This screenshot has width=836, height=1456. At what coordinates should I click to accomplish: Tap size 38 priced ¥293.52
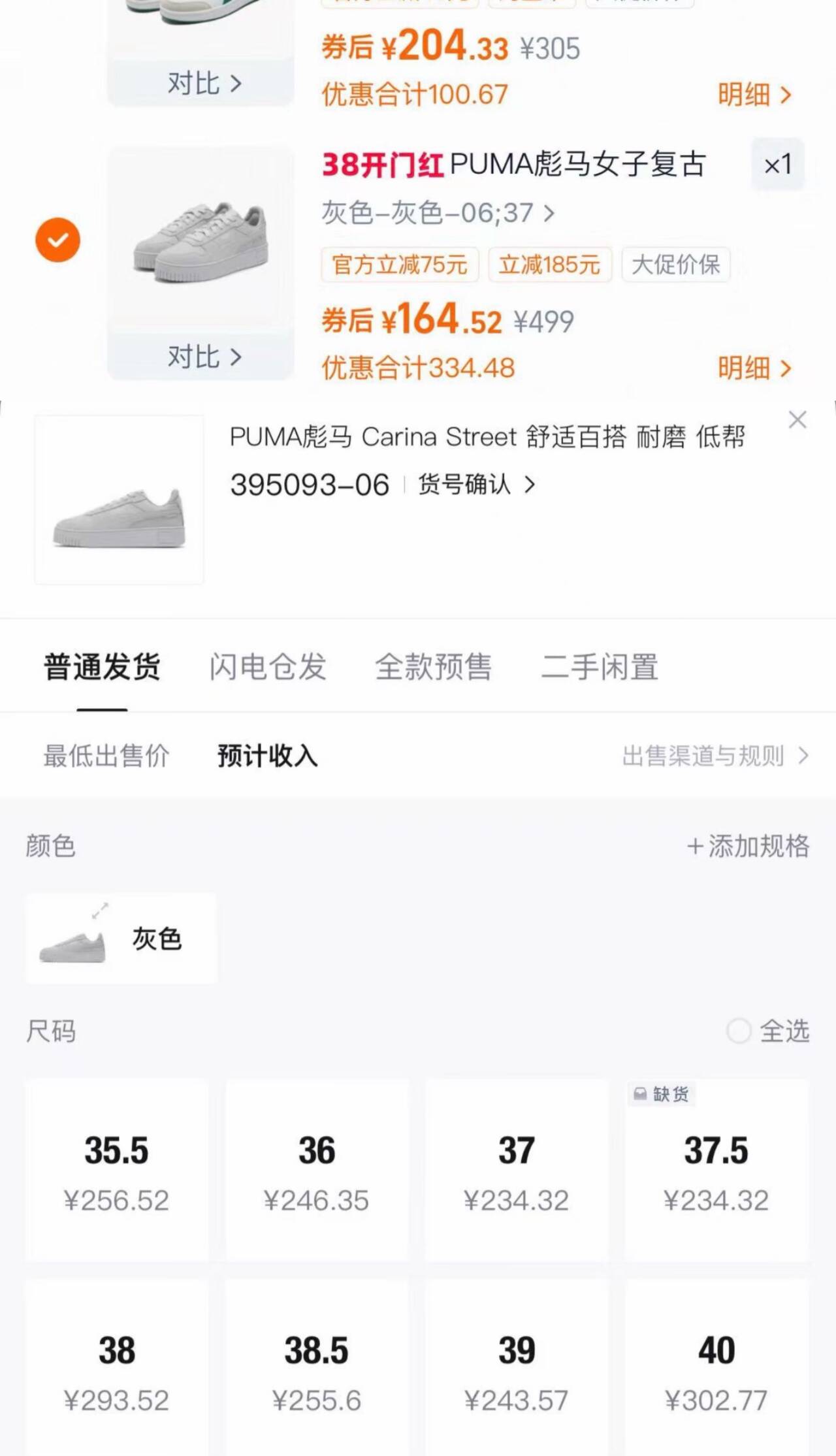coord(117,1370)
